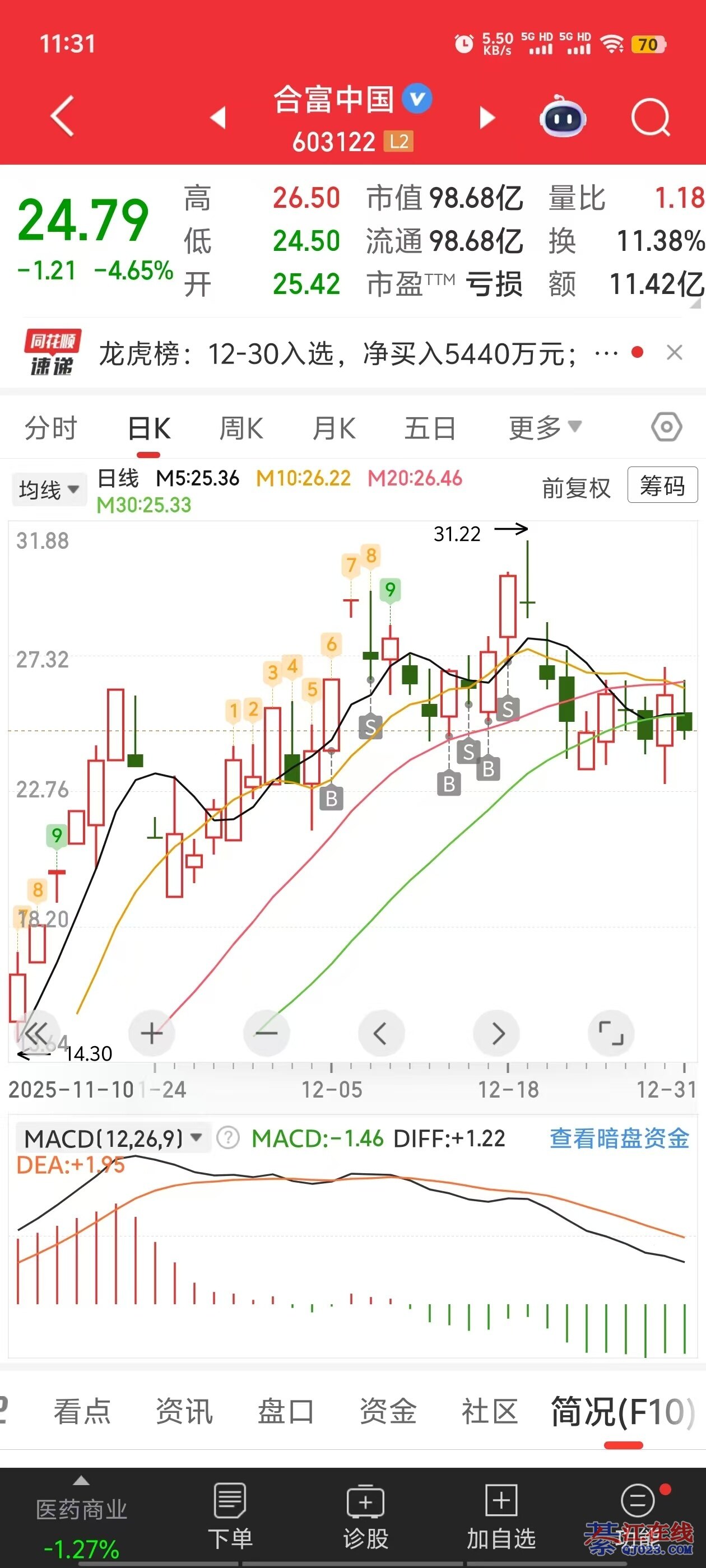The image size is (706, 1568).
Task: Open chart settings hexagon icon
Action: 666,427
